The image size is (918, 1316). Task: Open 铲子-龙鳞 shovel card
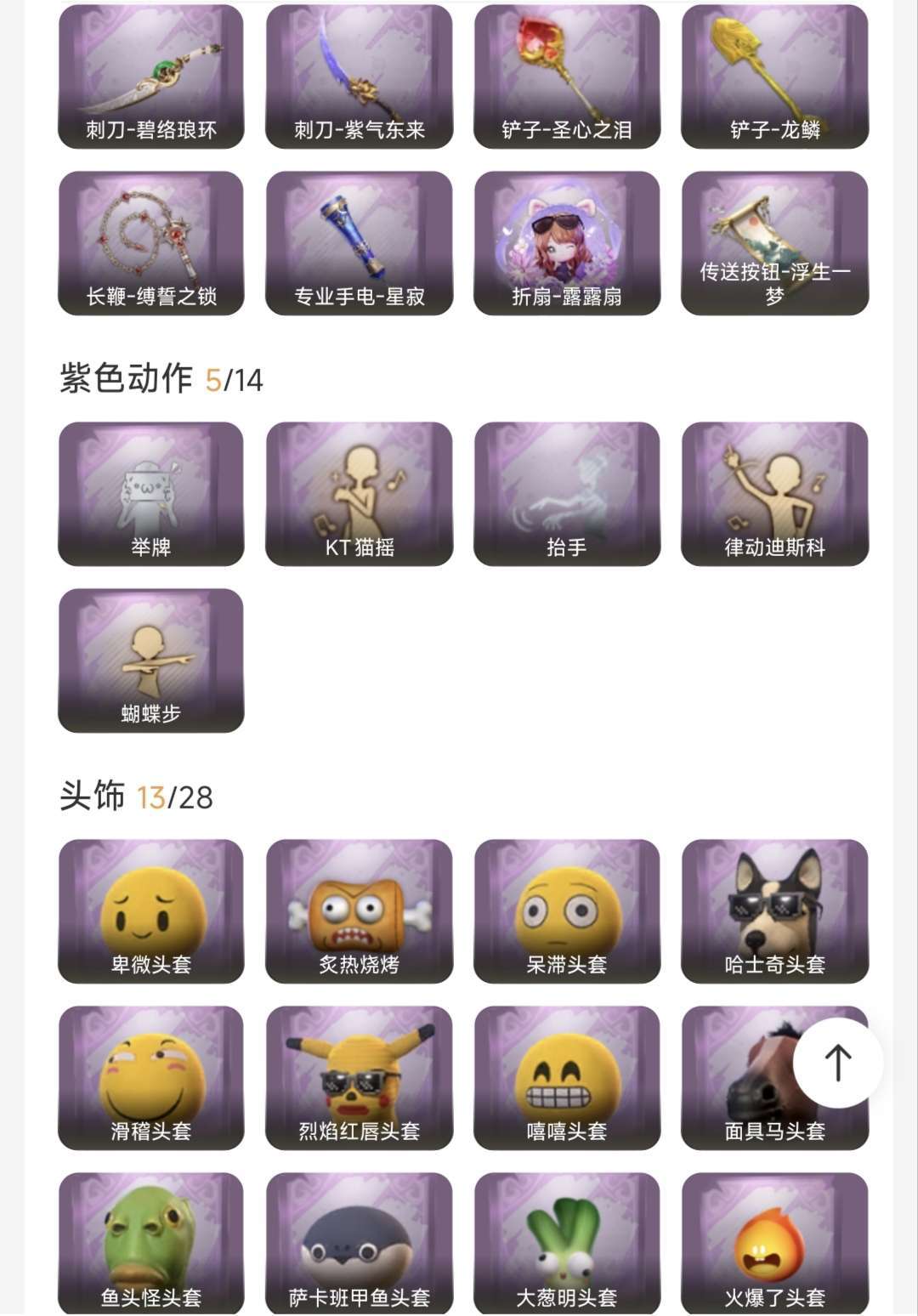(x=774, y=77)
